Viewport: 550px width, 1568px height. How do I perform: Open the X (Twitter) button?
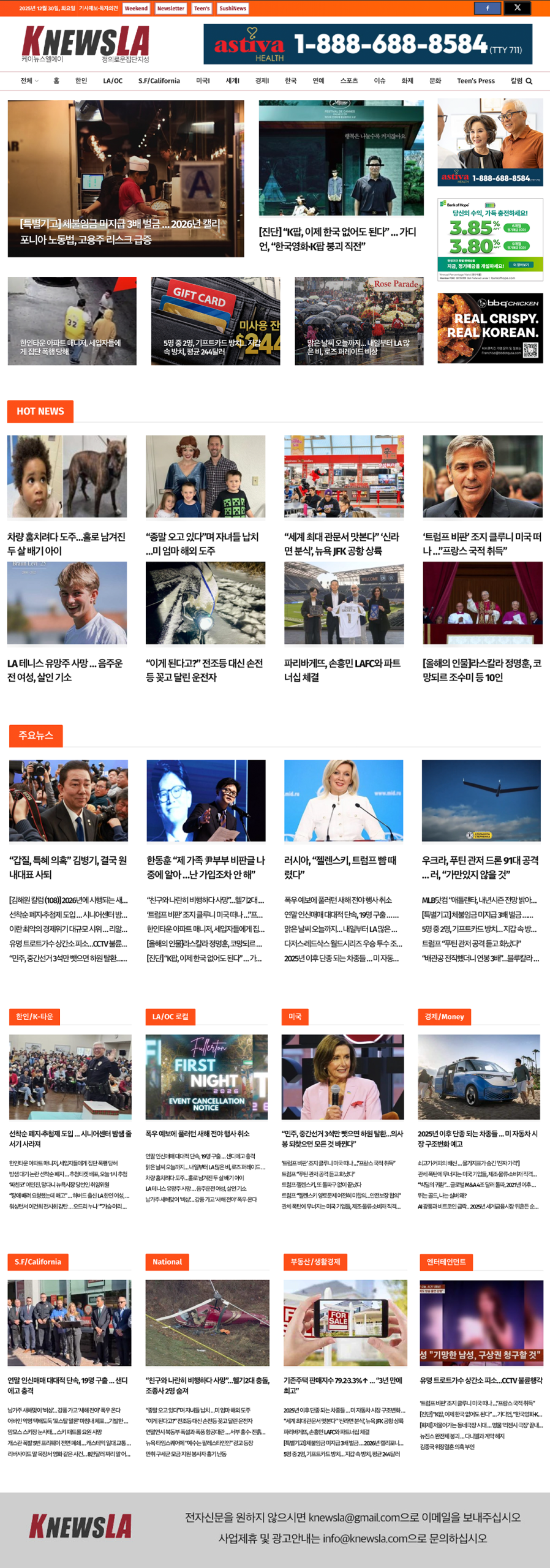point(517,8)
